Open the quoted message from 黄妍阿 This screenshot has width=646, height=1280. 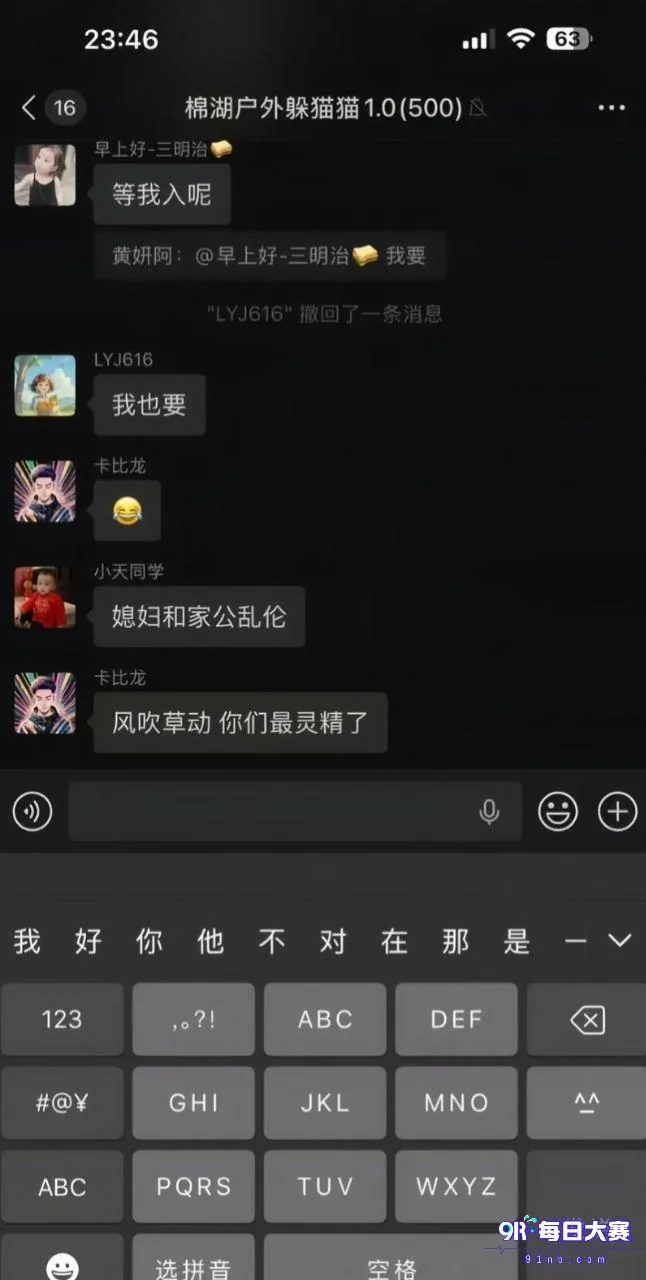point(269,256)
